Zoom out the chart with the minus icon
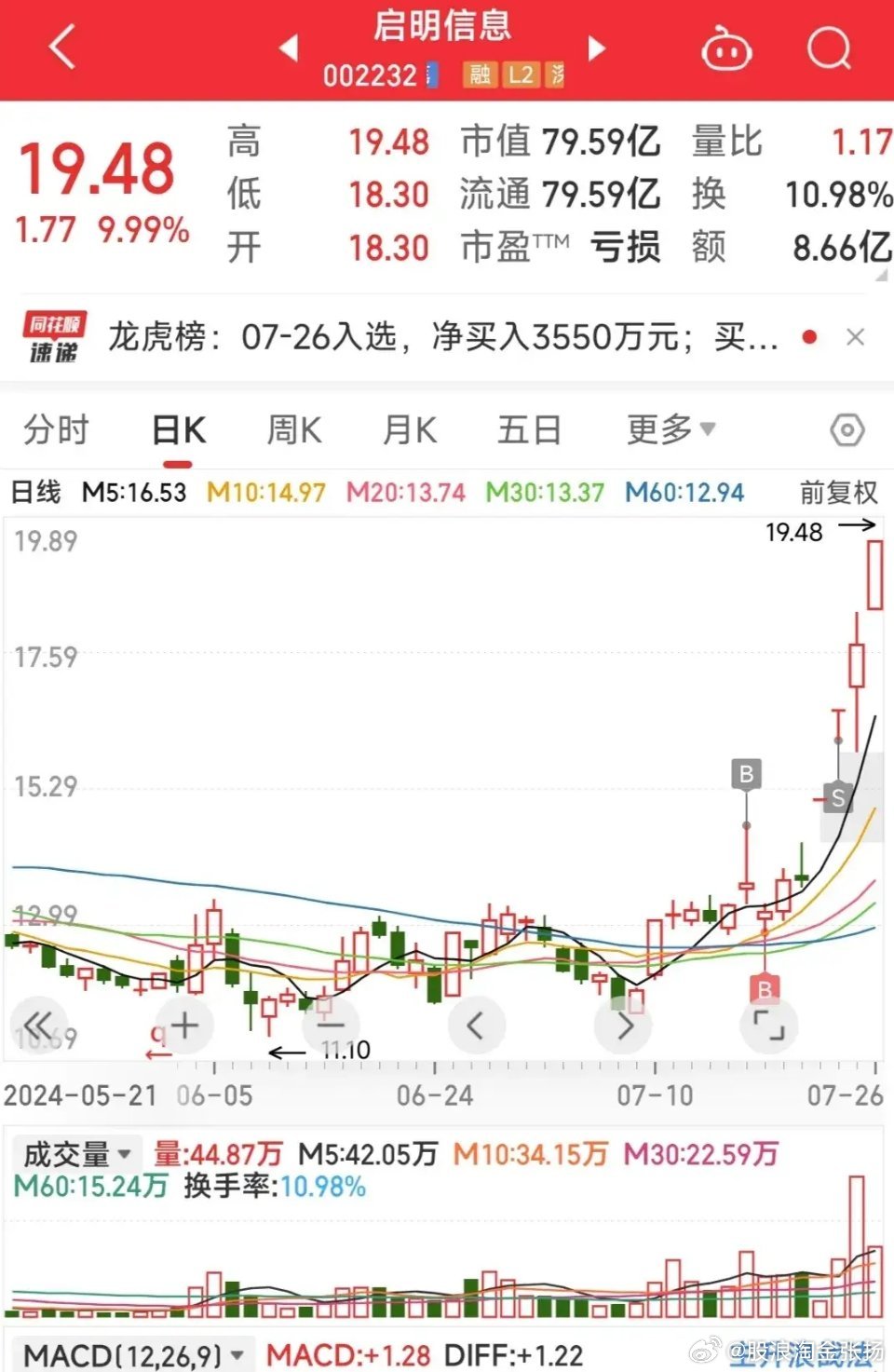This screenshot has width=894, height=1372. click(x=331, y=1025)
